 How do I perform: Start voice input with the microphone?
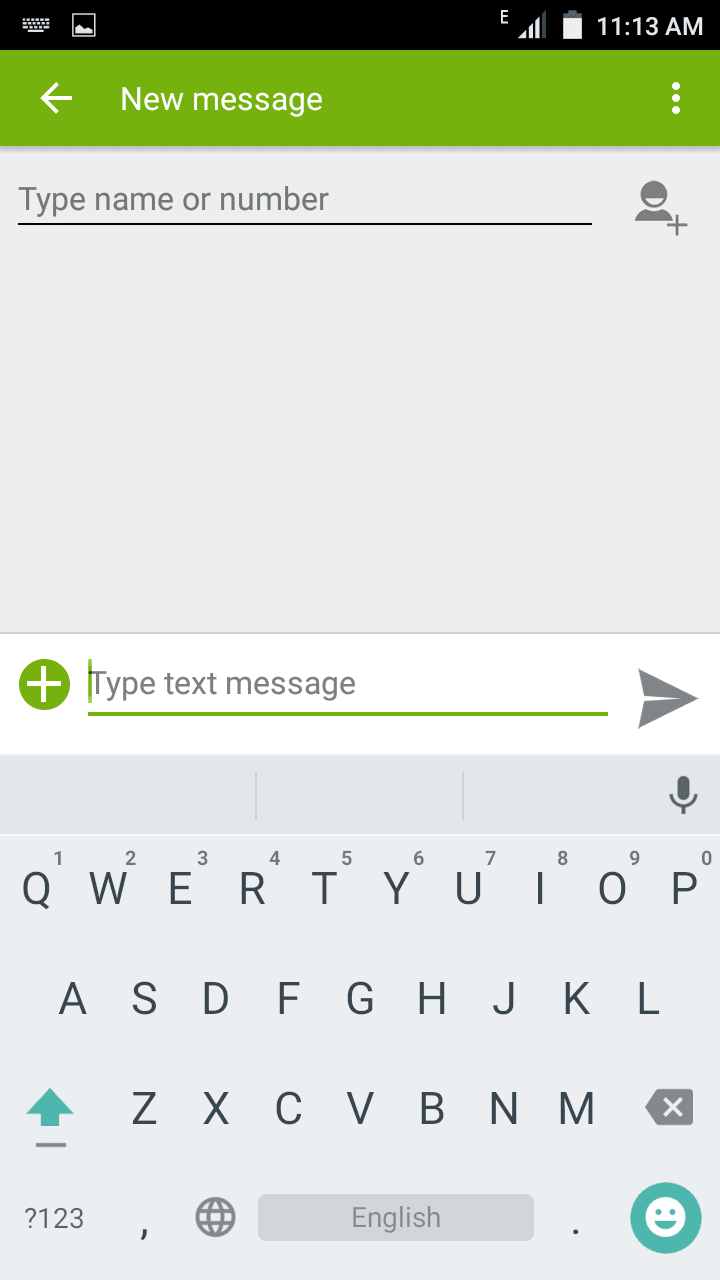pos(683,795)
